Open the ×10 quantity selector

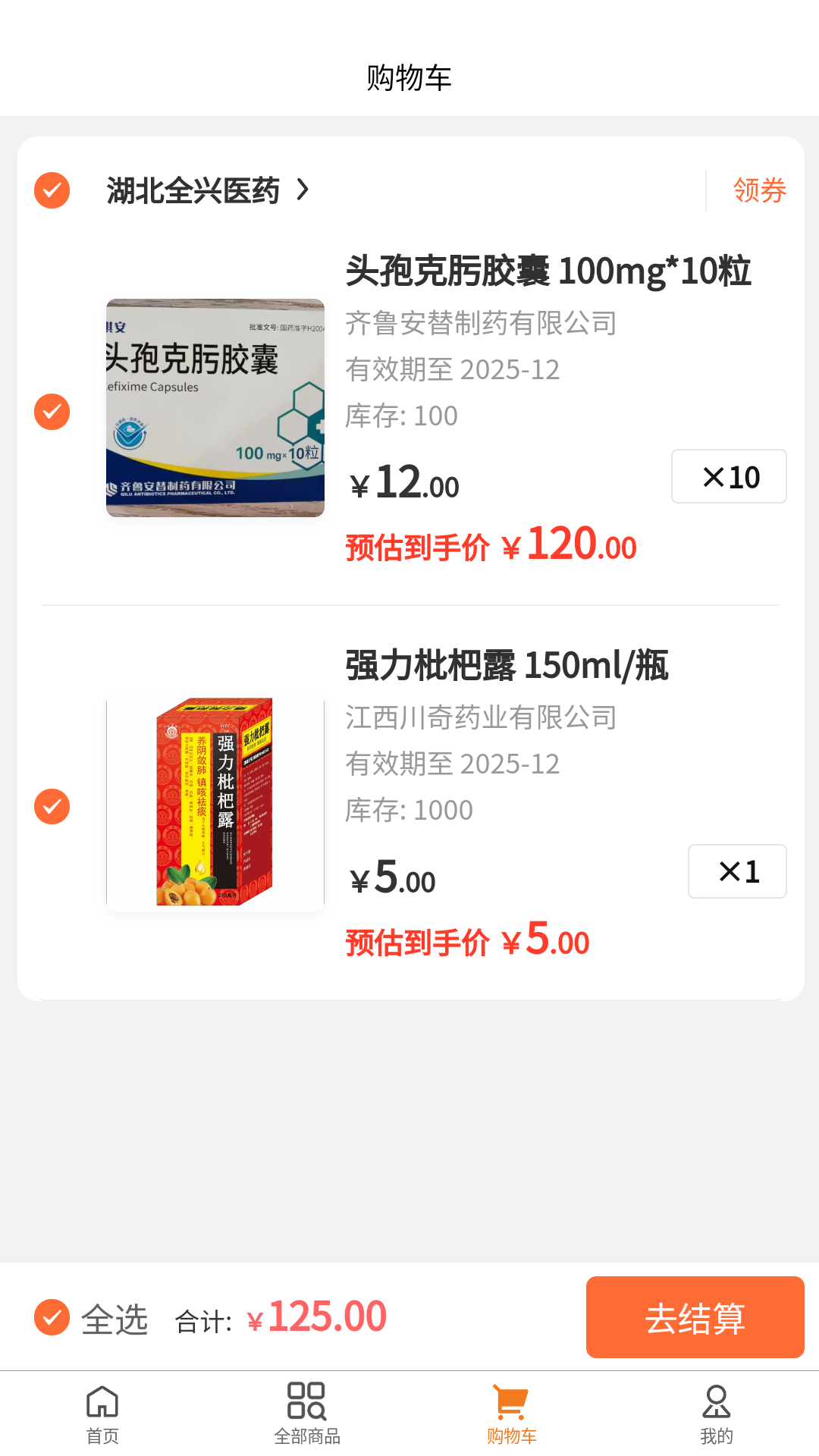point(729,476)
